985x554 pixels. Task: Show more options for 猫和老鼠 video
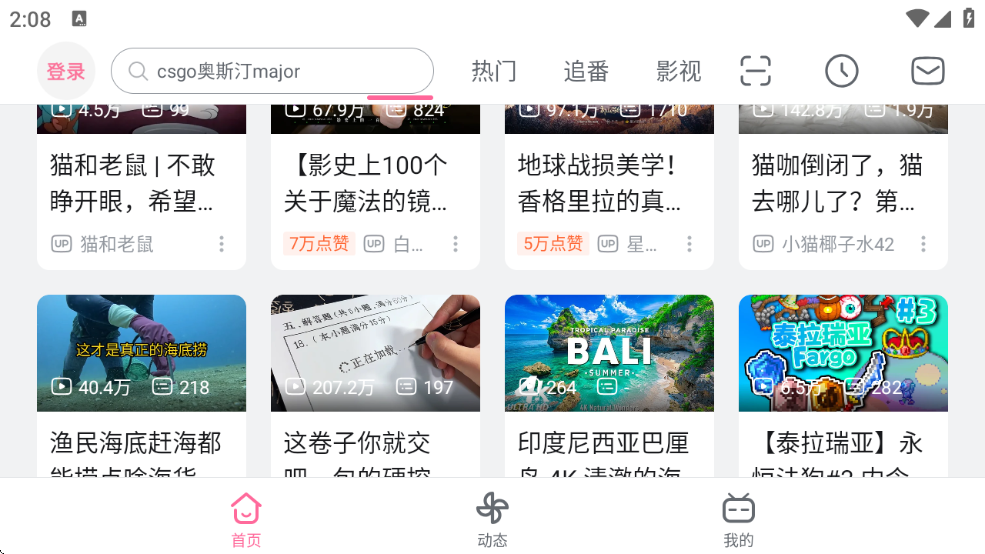click(x=222, y=244)
